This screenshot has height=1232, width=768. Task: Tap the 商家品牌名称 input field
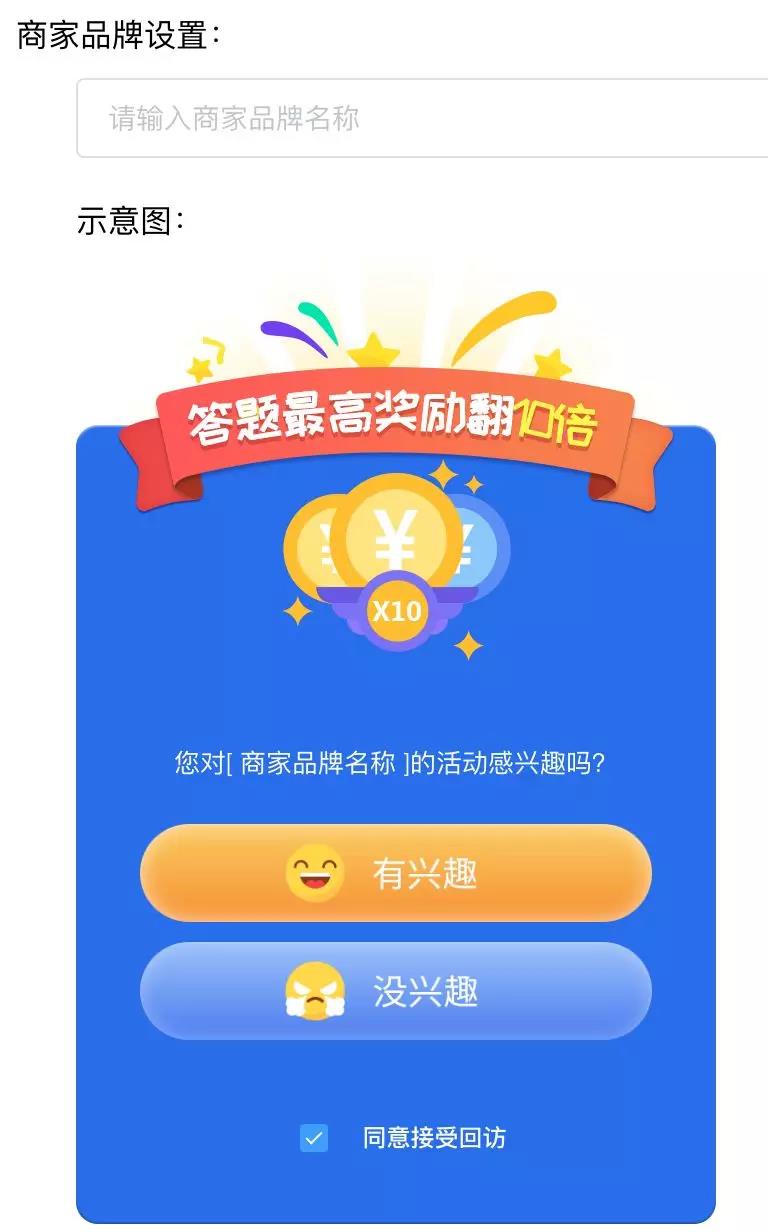(422, 118)
